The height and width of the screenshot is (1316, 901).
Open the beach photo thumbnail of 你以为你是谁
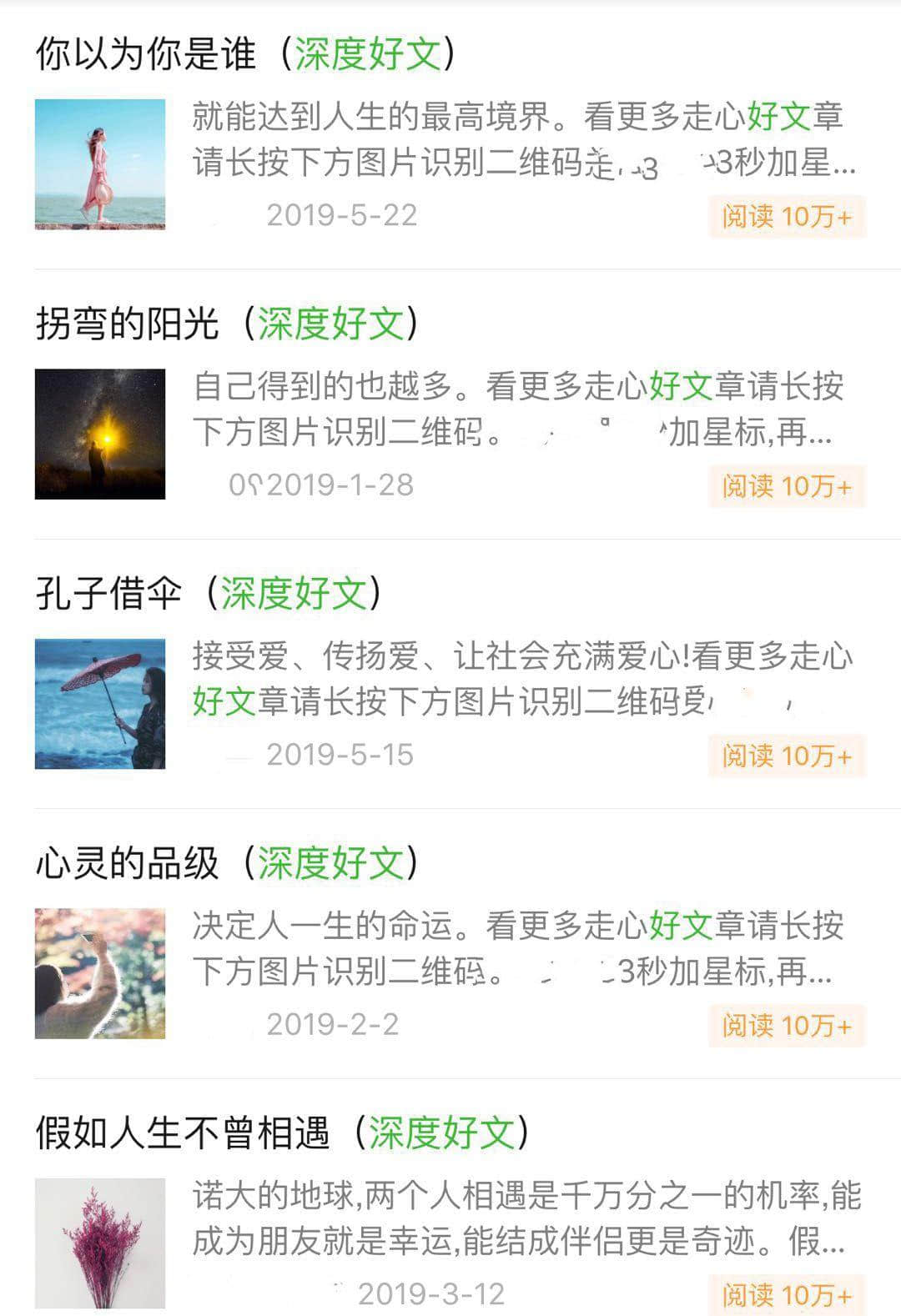point(99,162)
